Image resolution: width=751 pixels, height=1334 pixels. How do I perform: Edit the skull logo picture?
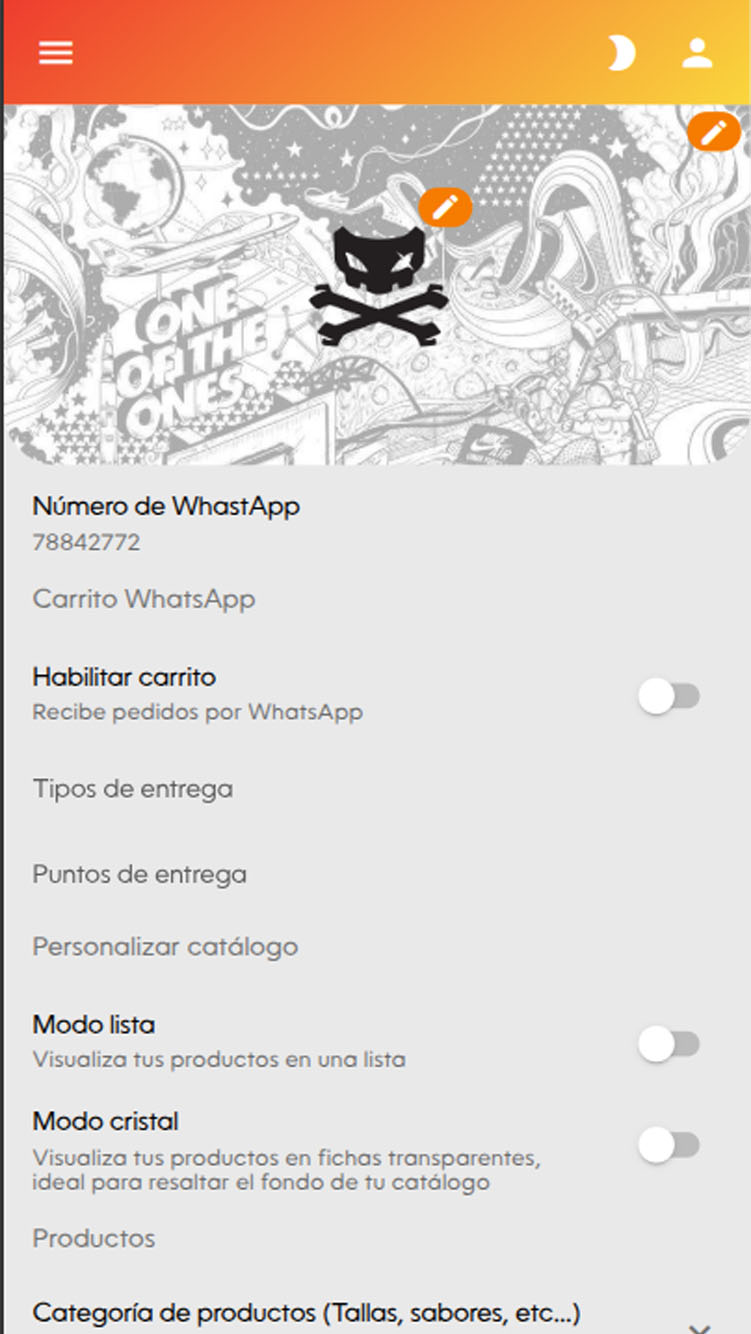[445, 207]
